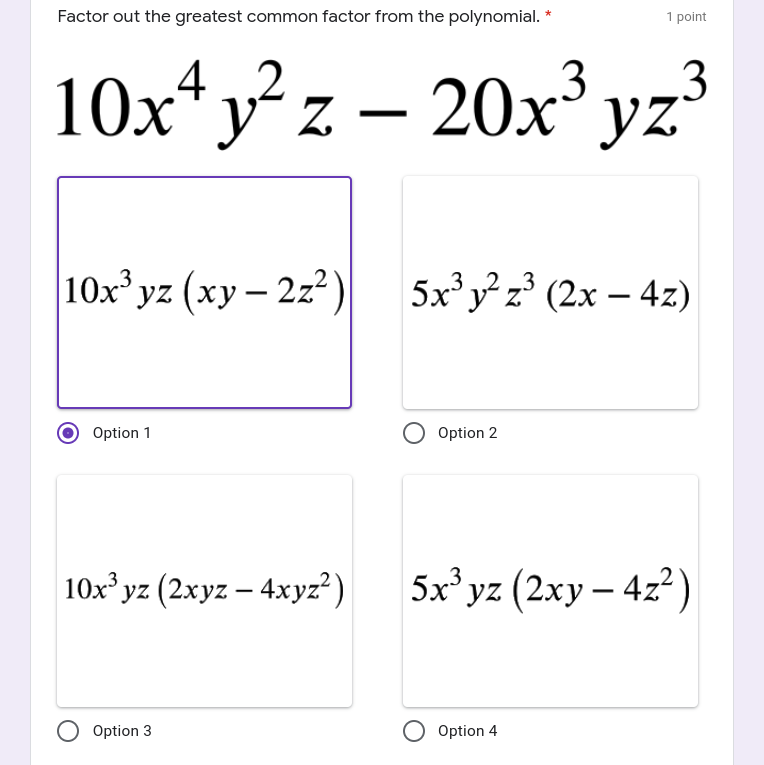Tap the answer image 10x³yz(xy − 2z²)
764x765 pixels.
pyautogui.click(x=204, y=292)
